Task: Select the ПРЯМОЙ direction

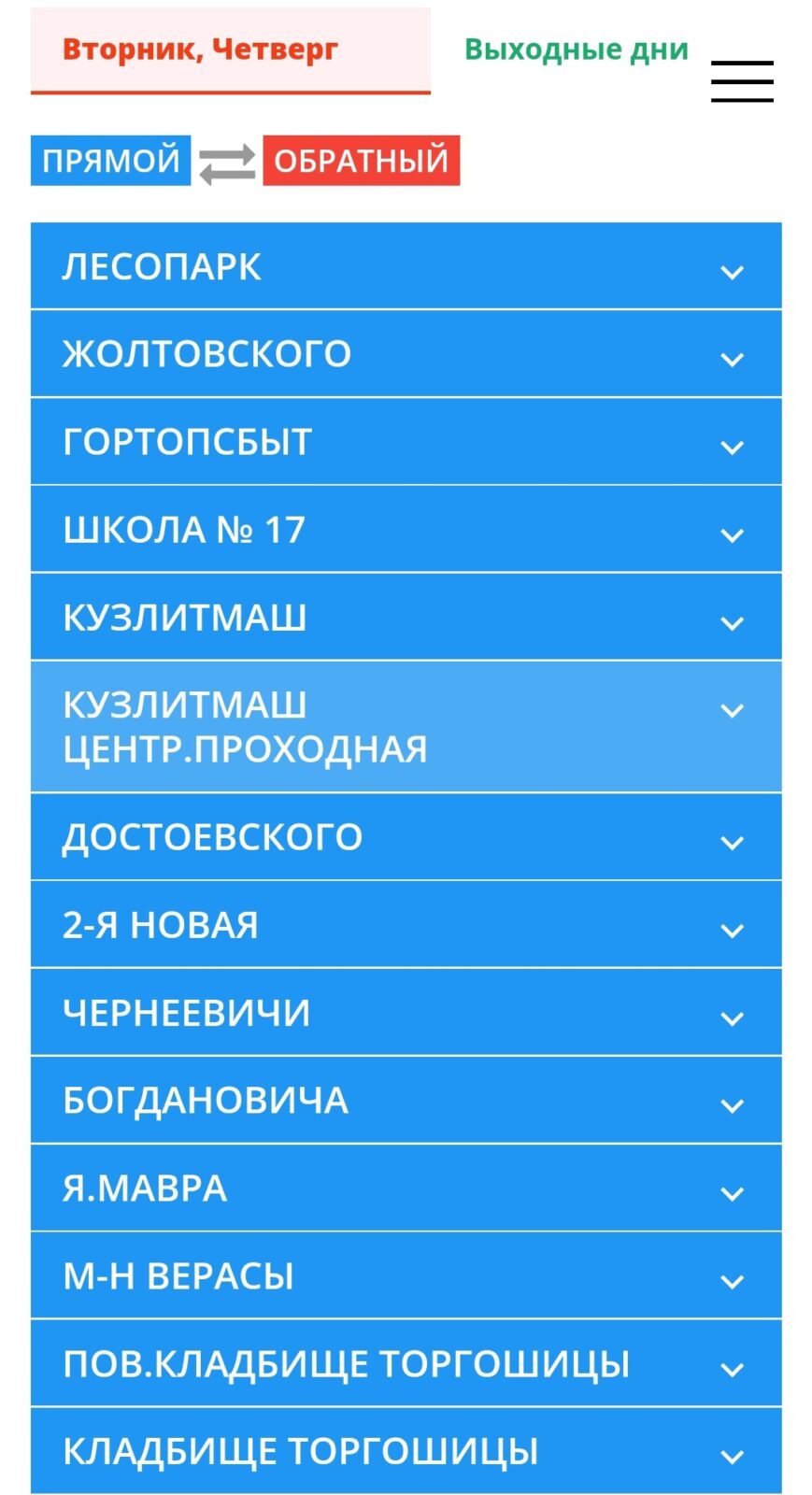Action: pyautogui.click(x=110, y=161)
